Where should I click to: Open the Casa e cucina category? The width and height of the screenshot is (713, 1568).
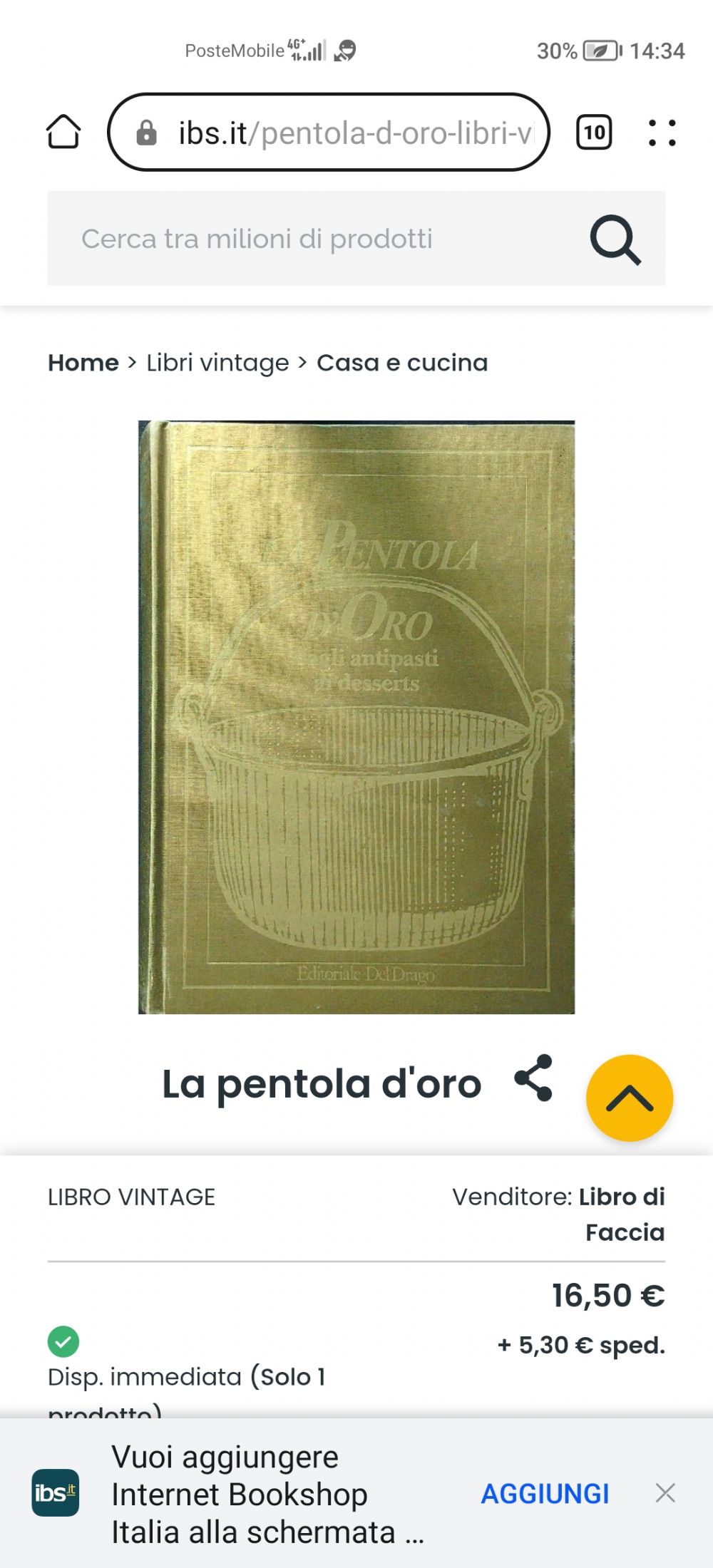pyautogui.click(x=402, y=363)
